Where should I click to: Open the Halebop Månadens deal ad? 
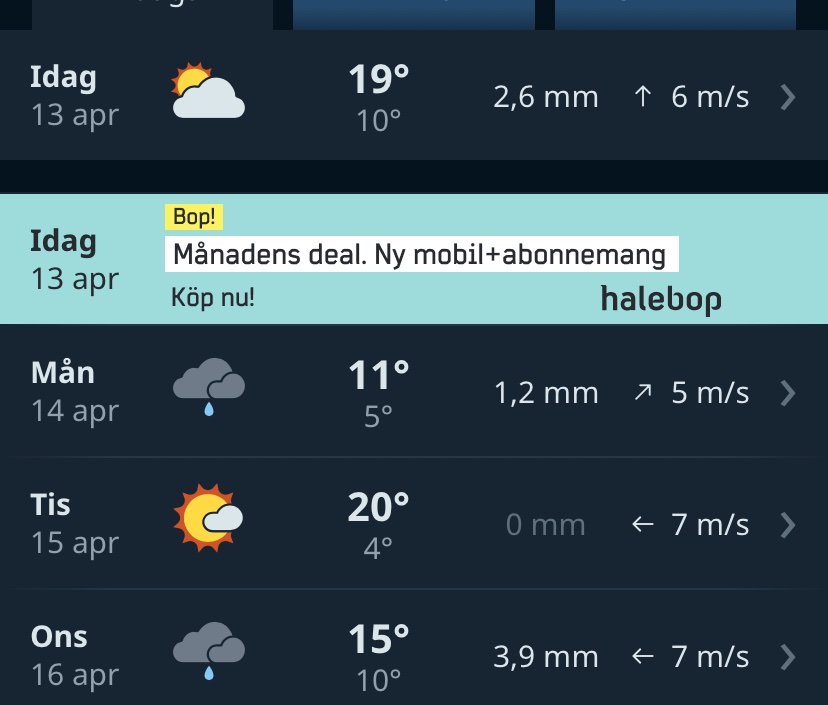point(420,256)
